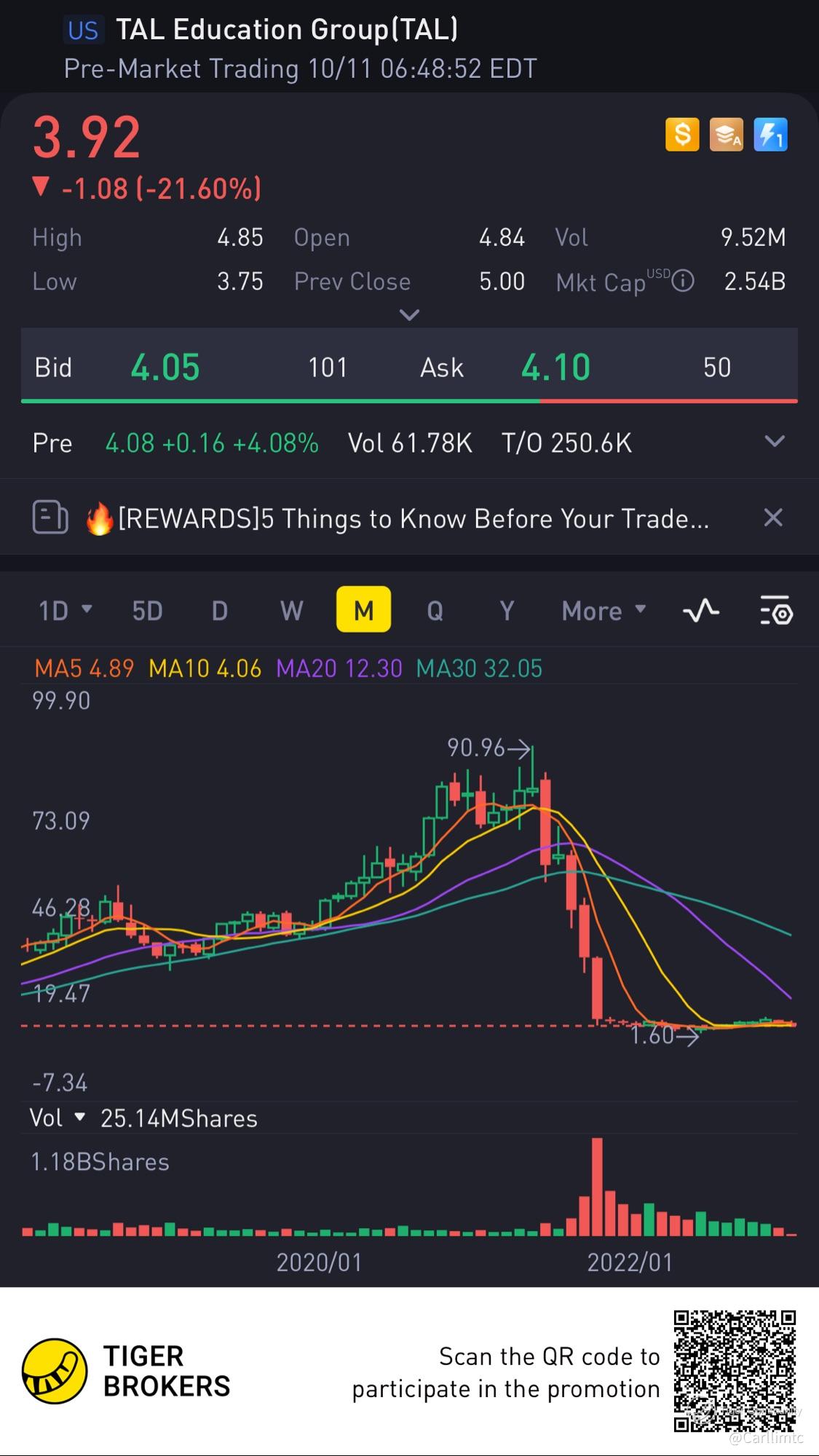
Task: Switch to quarterly (Q) chart
Action: [x=435, y=610]
